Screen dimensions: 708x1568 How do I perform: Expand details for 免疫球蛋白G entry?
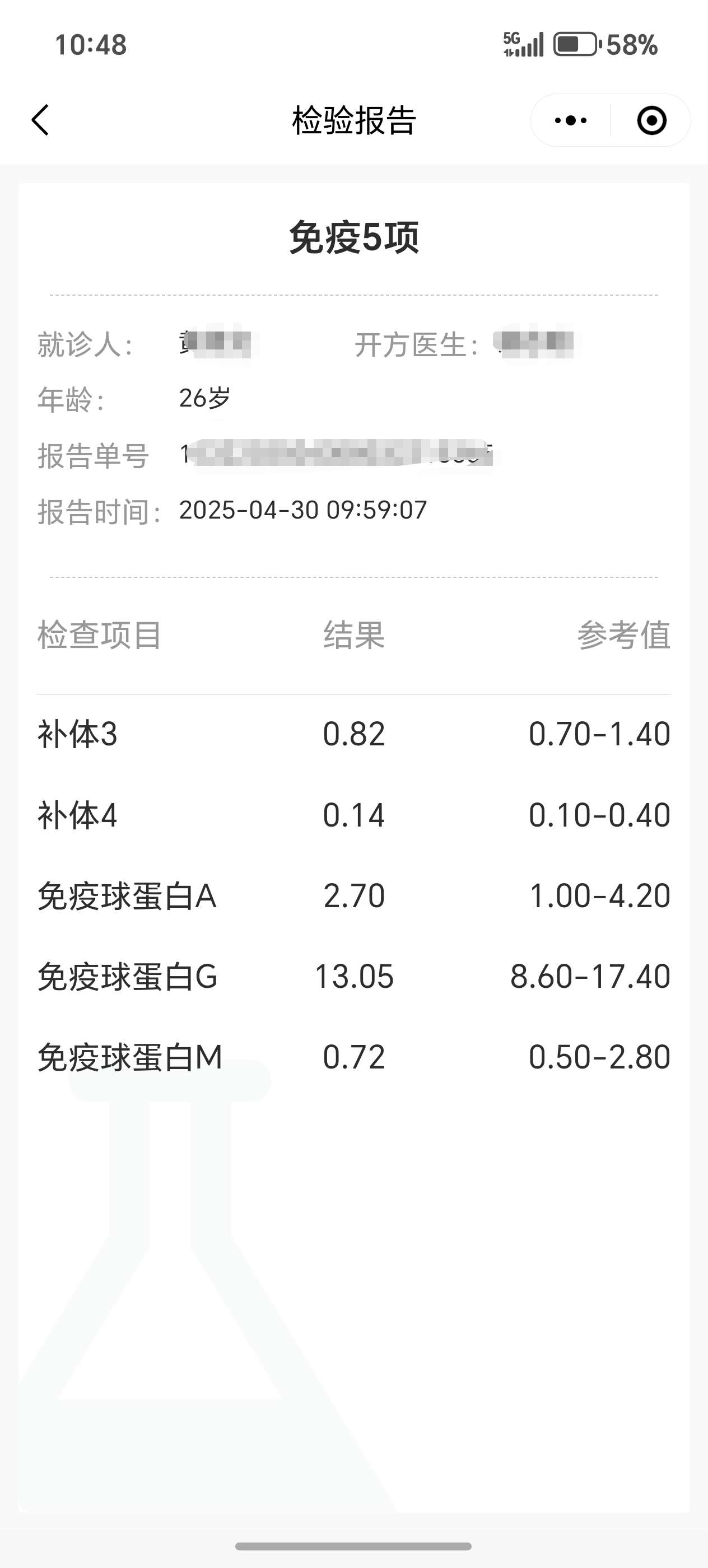pos(353,976)
